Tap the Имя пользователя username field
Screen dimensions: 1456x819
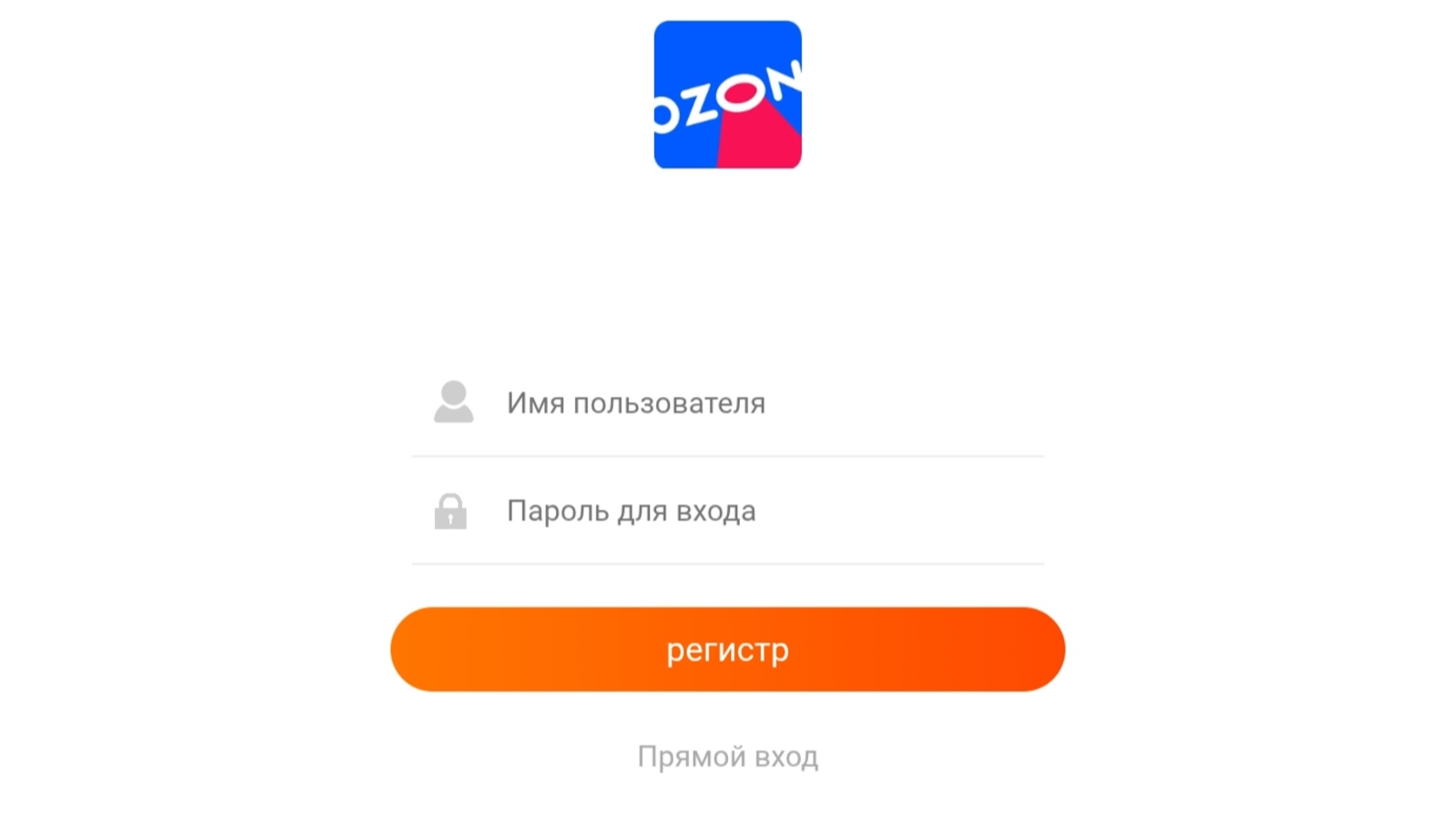[728, 403]
